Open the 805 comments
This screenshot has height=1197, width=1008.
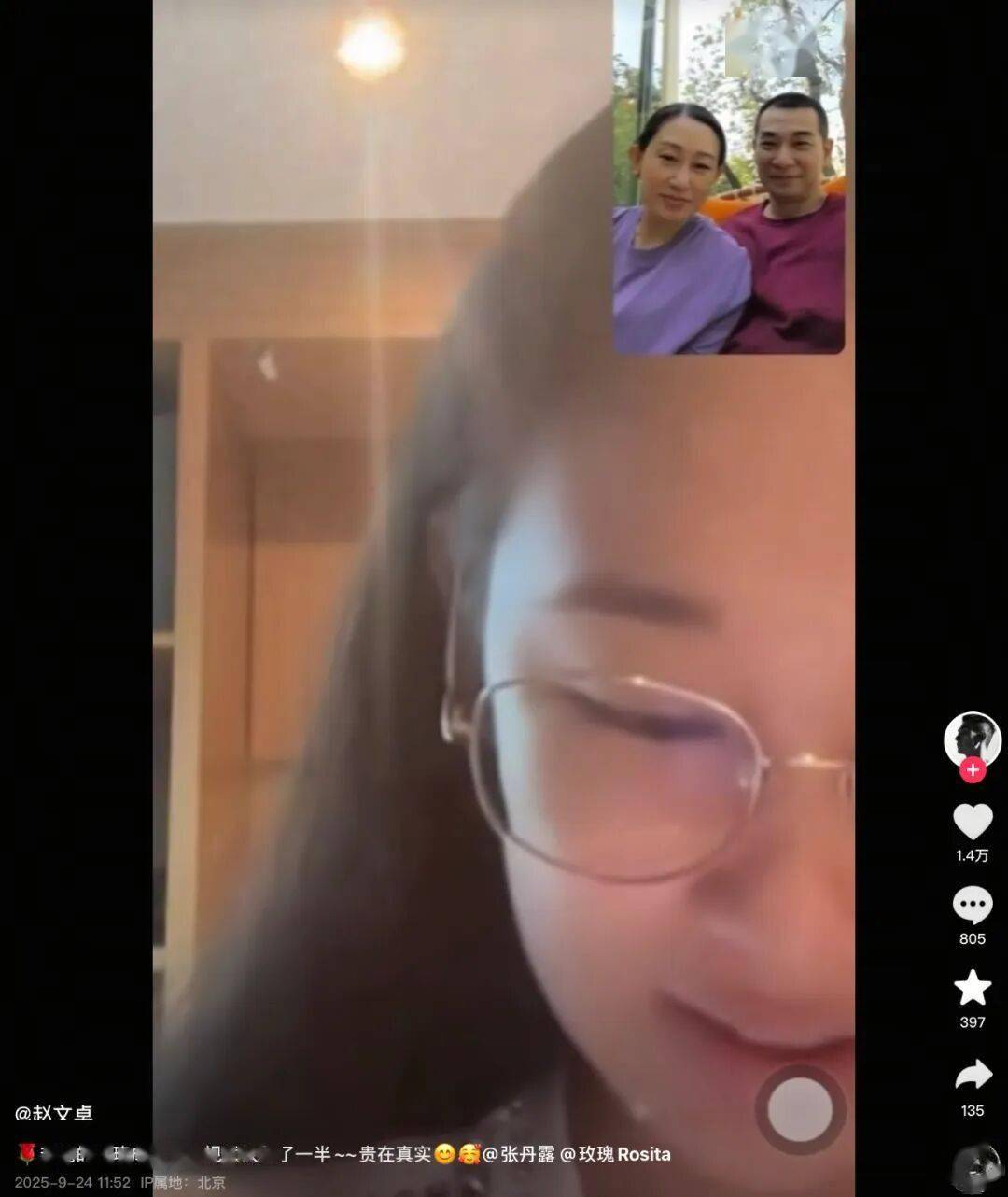click(972, 905)
